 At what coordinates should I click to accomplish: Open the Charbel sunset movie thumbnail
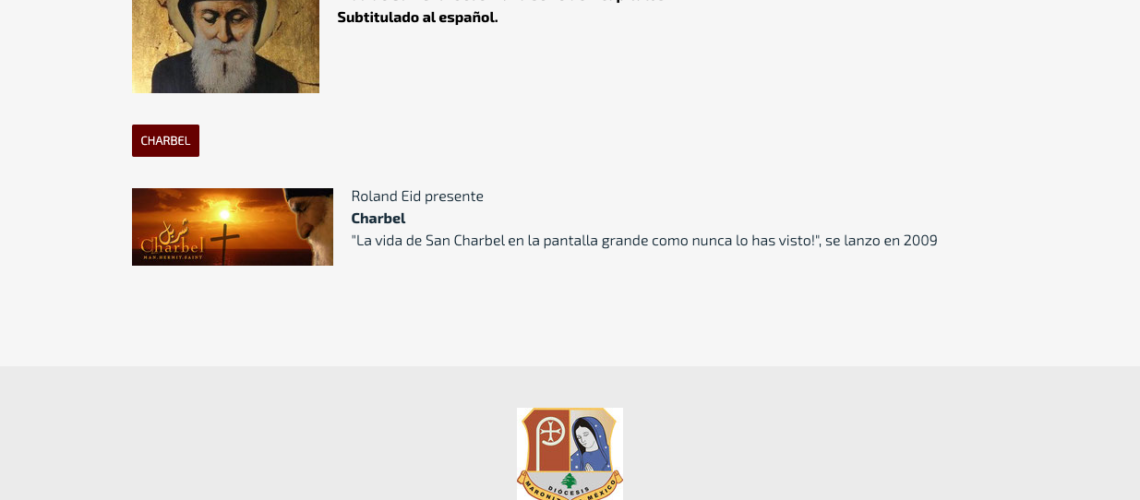coord(232,227)
